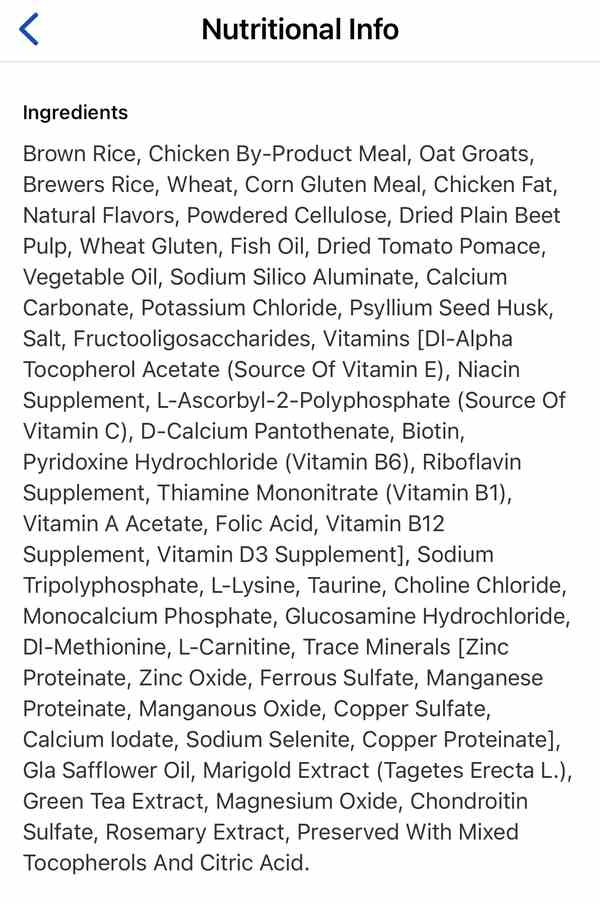
Task: Go back from Nutritional Info
Action: pos(29,29)
